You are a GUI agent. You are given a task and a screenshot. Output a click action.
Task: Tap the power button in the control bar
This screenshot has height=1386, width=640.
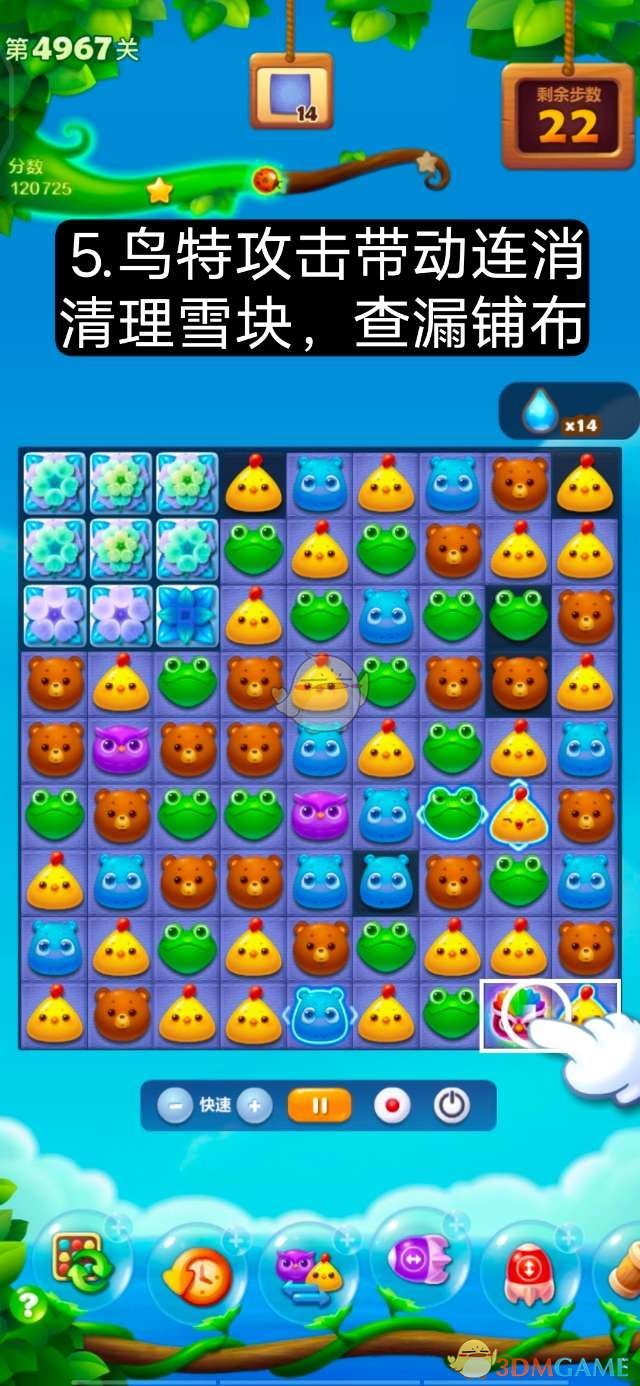click(452, 1106)
